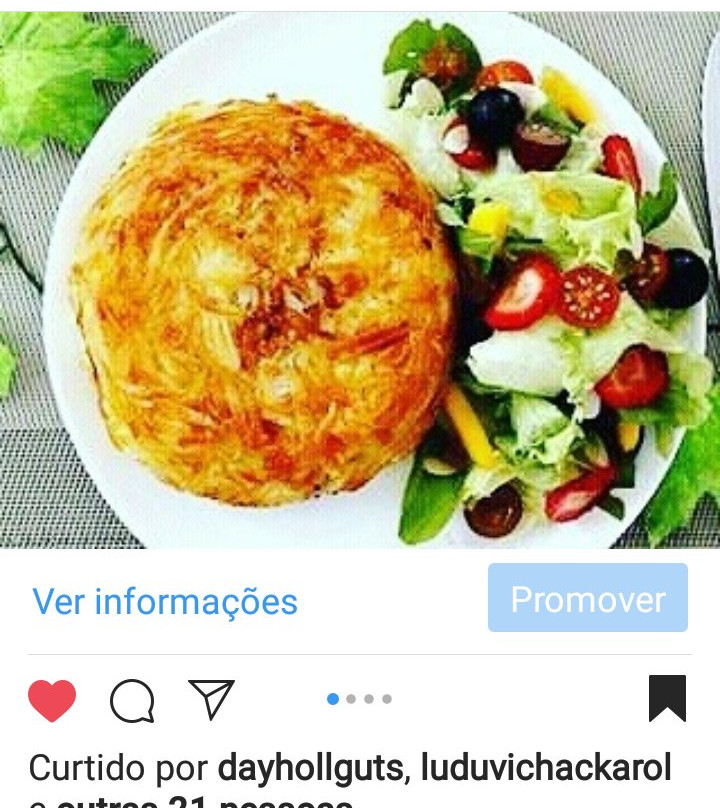
Task: Remove the bookmark from this saved post
Action: (667, 698)
